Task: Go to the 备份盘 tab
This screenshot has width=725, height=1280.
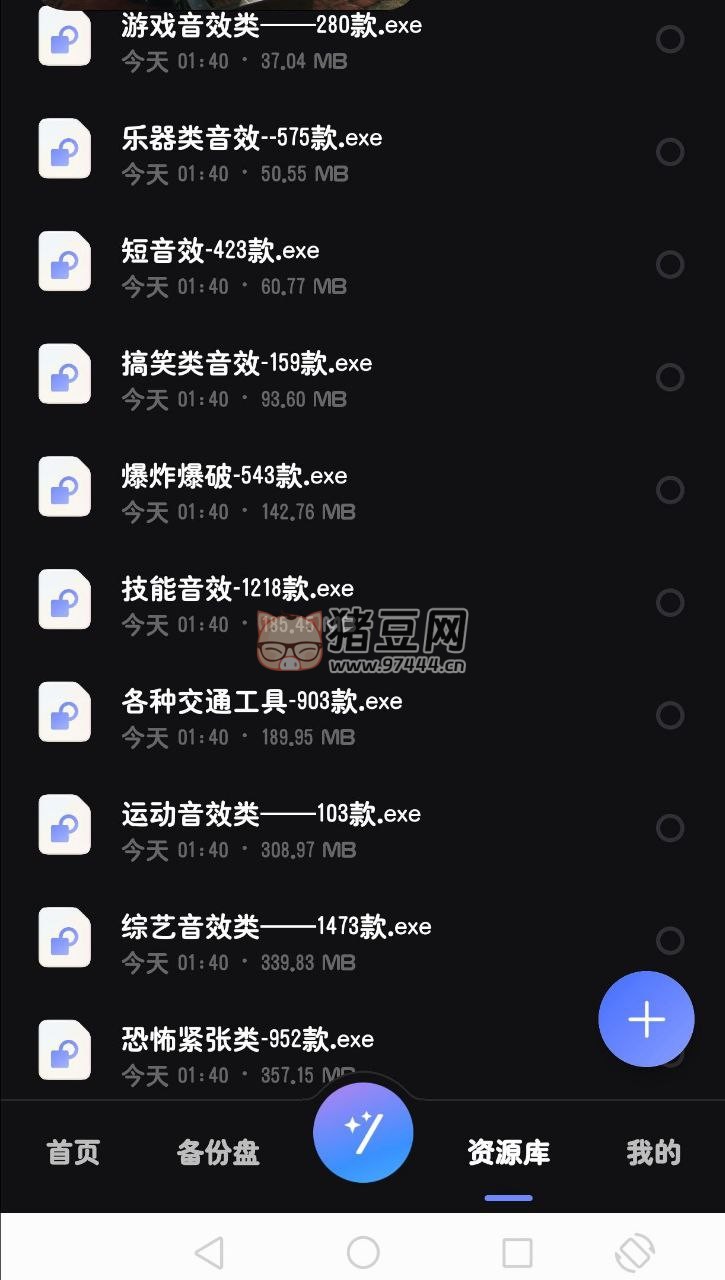Action: click(218, 1153)
